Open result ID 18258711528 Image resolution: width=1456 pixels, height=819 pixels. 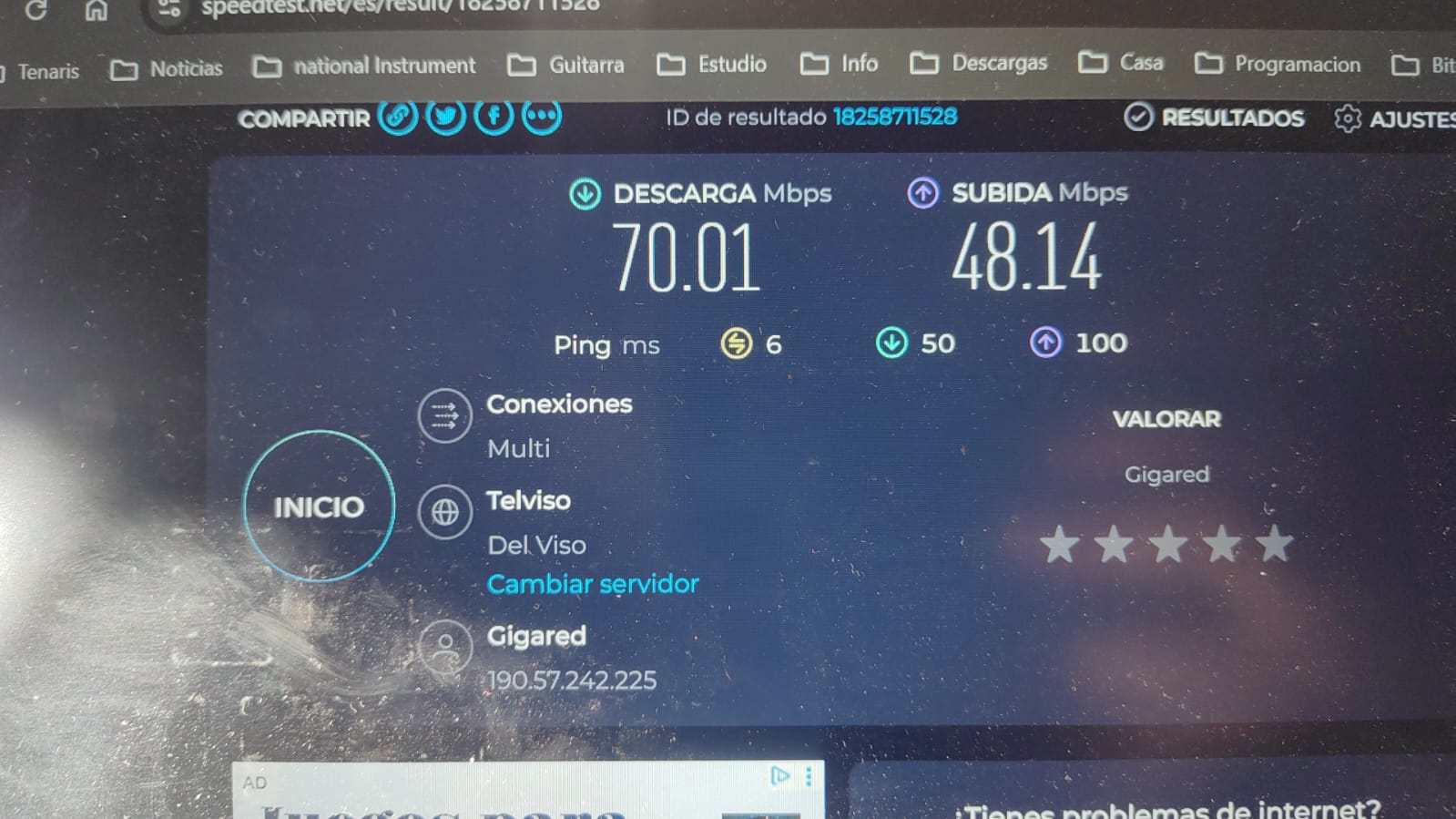(x=894, y=117)
